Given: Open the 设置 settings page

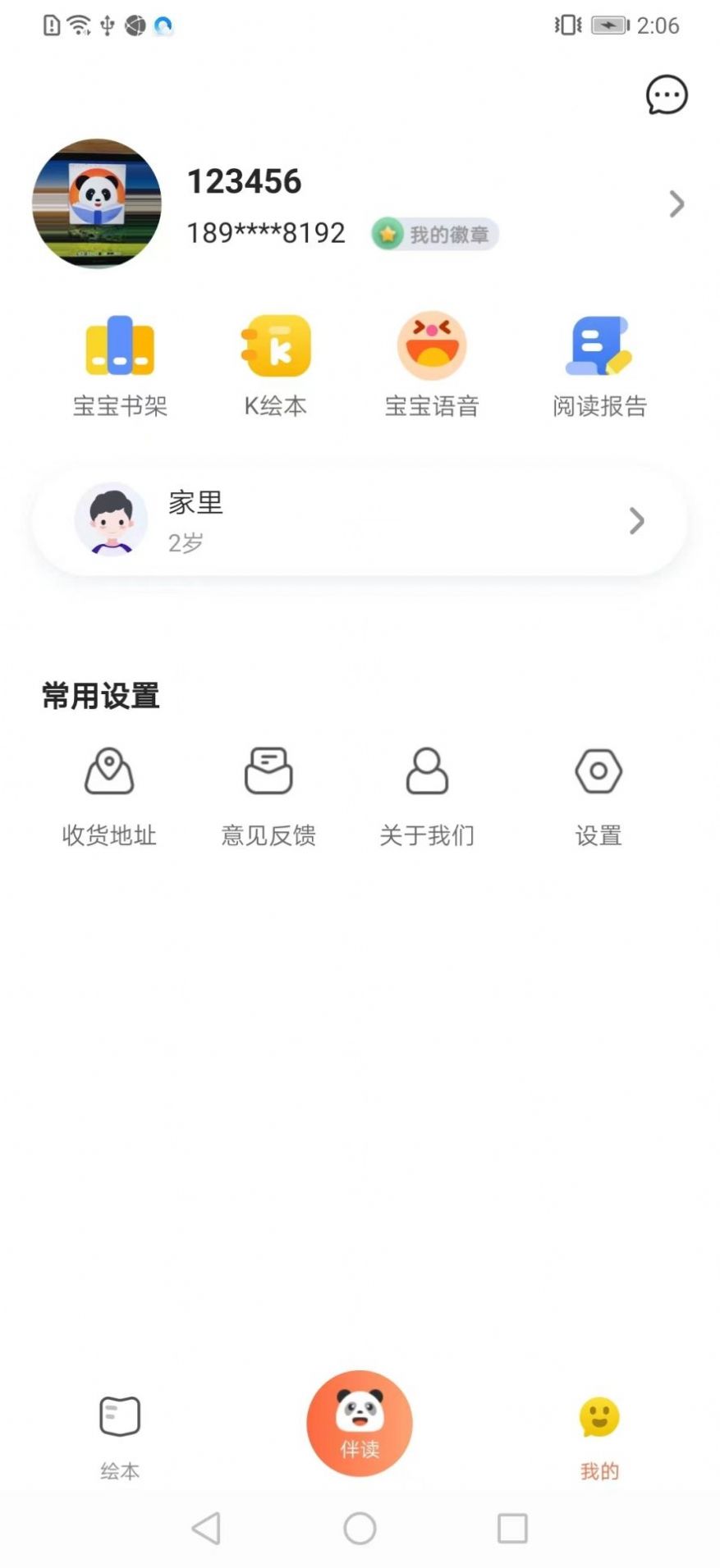Looking at the screenshot, I should 598,792.
